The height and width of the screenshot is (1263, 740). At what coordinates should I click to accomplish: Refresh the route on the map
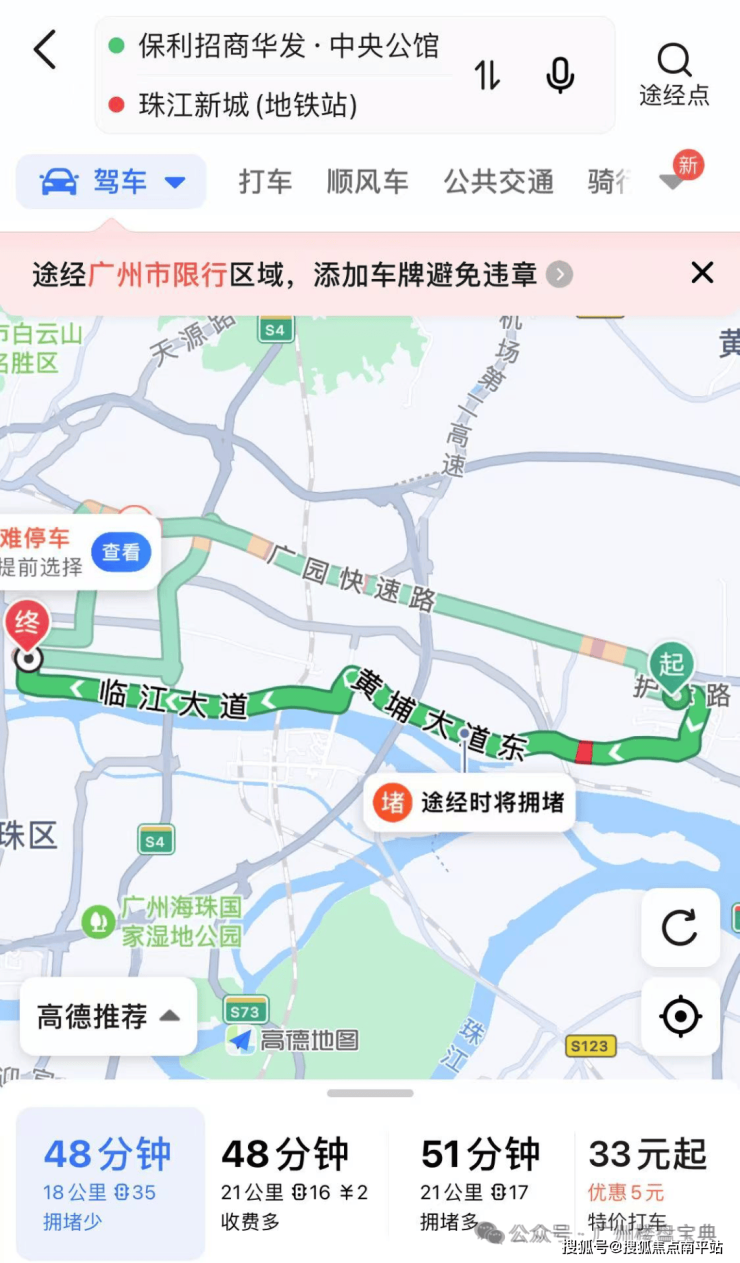click(x=680, y=927)
